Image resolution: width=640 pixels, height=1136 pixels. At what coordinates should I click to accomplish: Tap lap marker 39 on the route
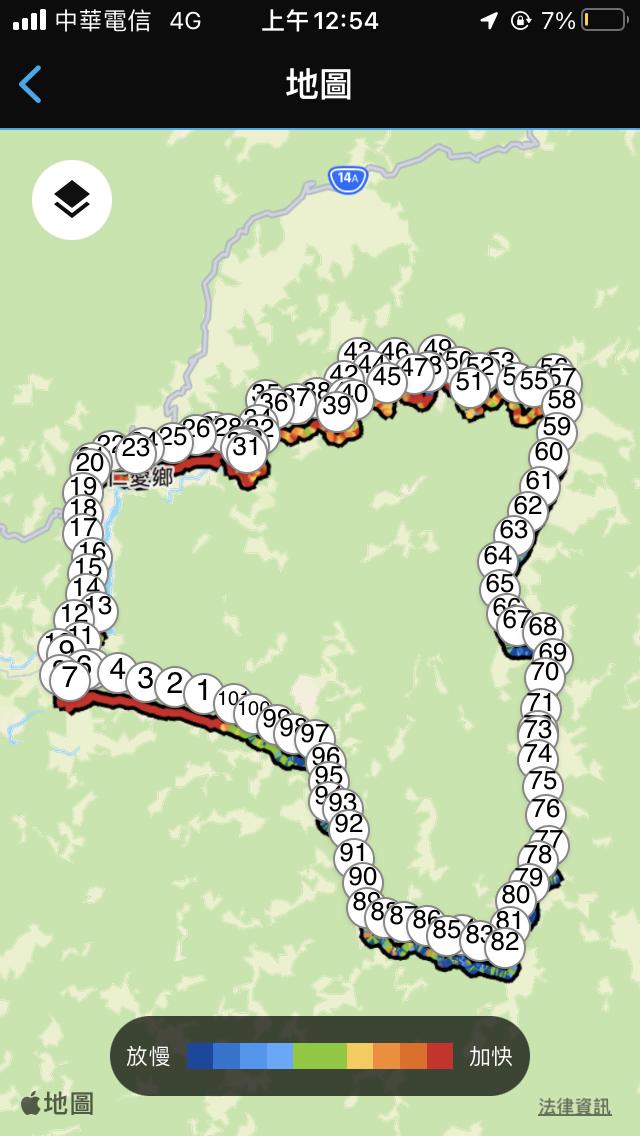point(337,407)
